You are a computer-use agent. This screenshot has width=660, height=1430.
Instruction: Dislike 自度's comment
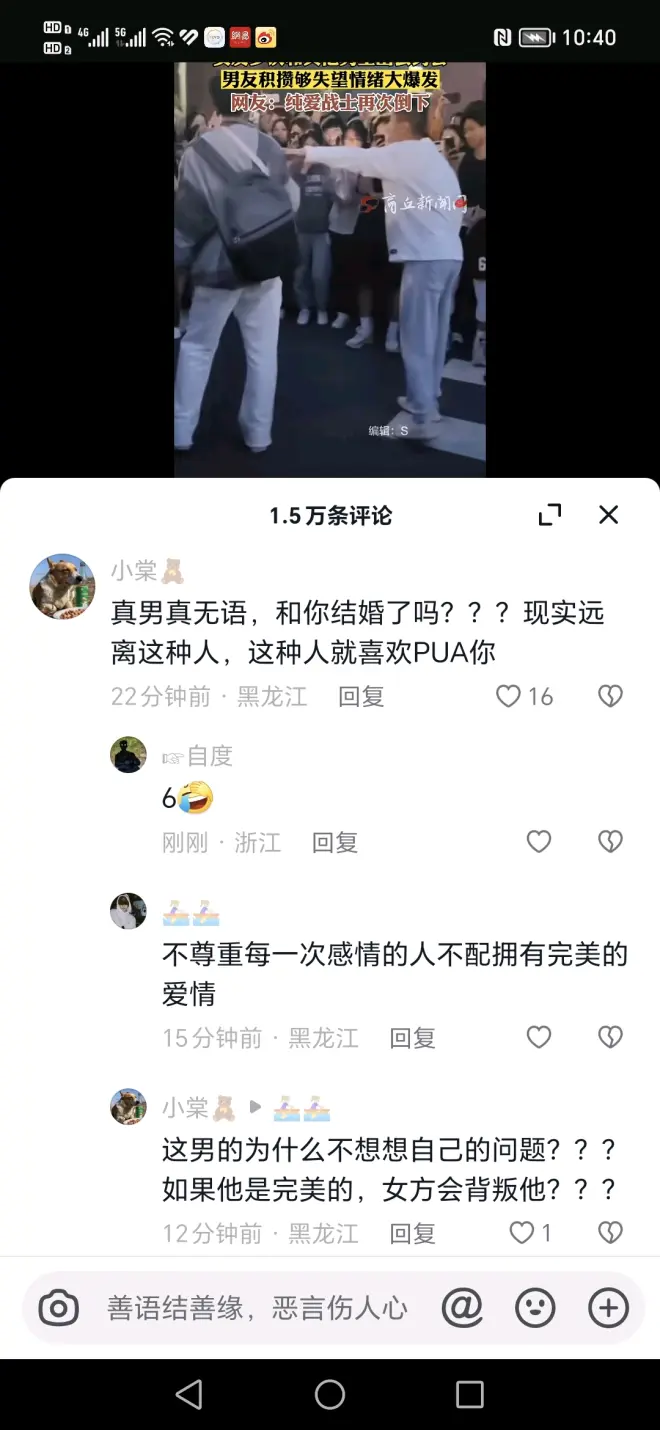610,842
